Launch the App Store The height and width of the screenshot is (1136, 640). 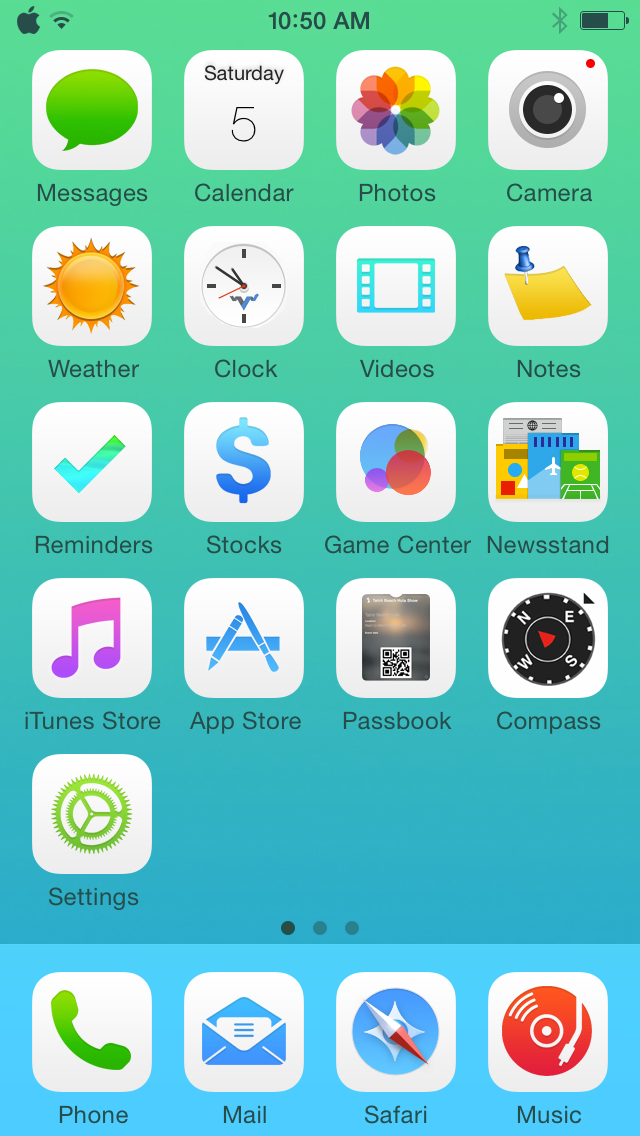click(x=244, y=638)
